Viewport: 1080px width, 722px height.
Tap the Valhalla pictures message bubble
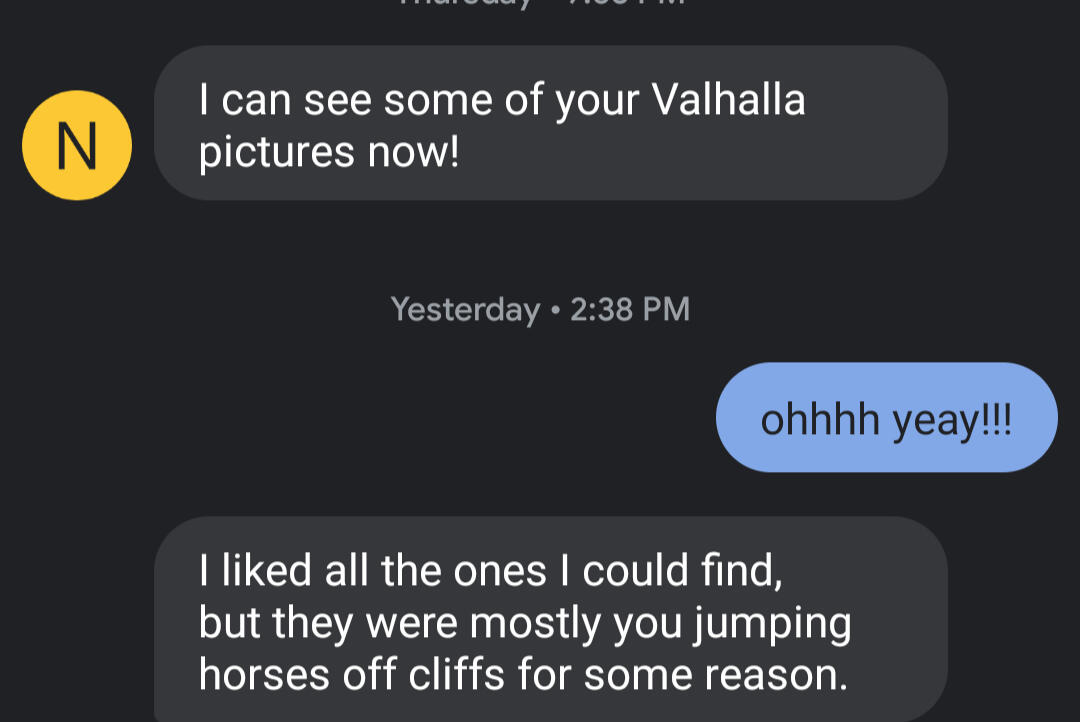550,125
